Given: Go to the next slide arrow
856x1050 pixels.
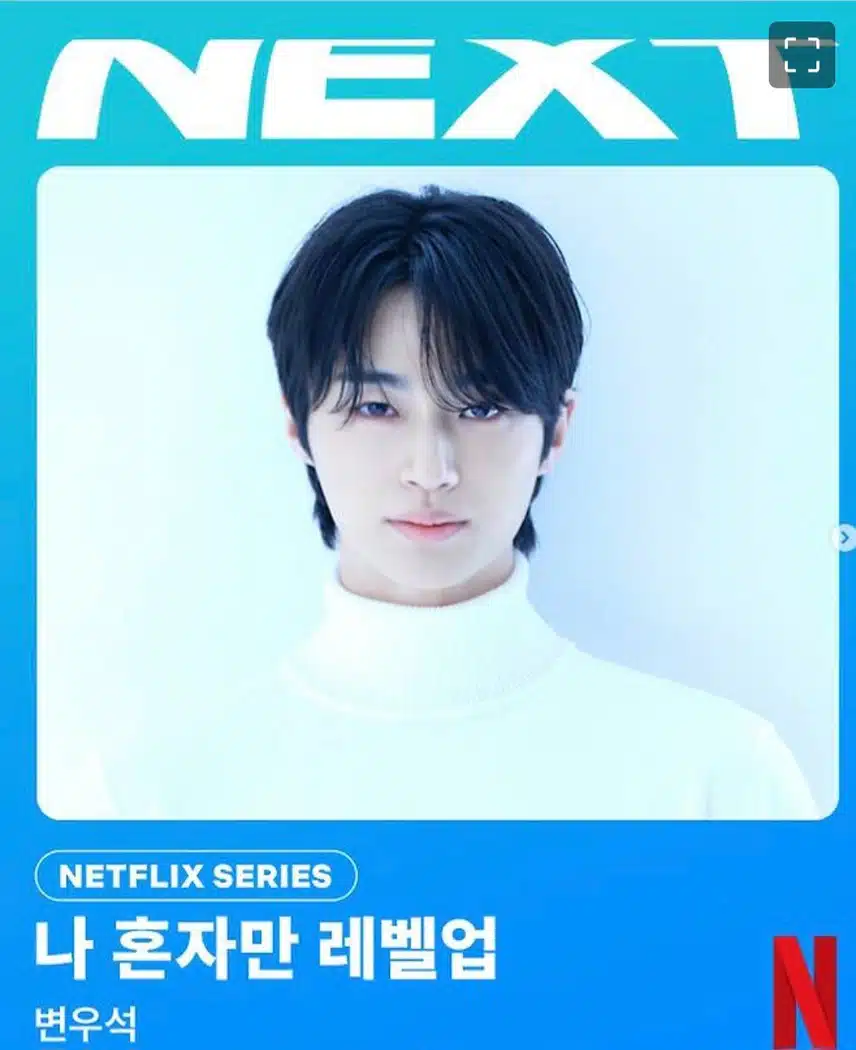Looking at the screenshot, I should (x=845, y=538).
